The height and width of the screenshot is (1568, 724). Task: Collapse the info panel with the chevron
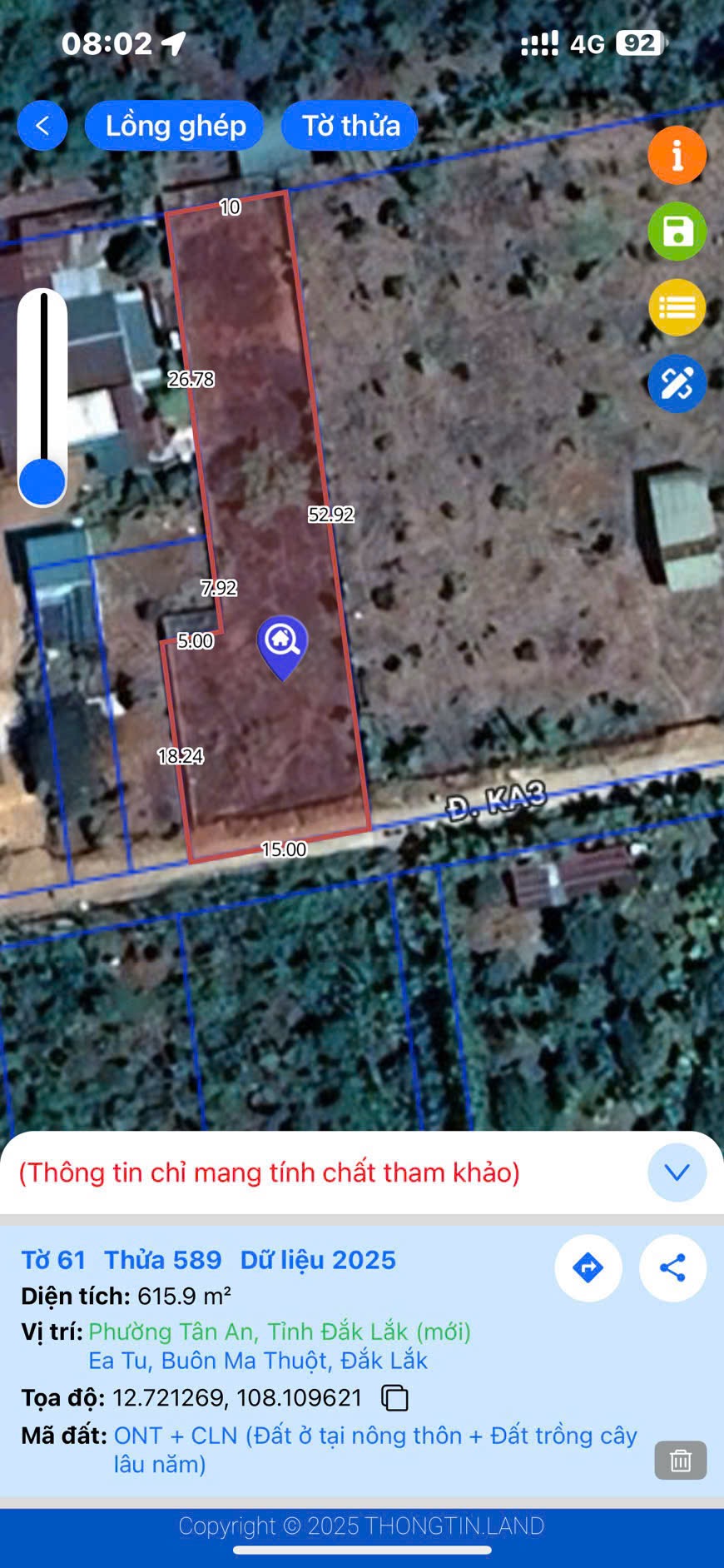pos(677,1172)
